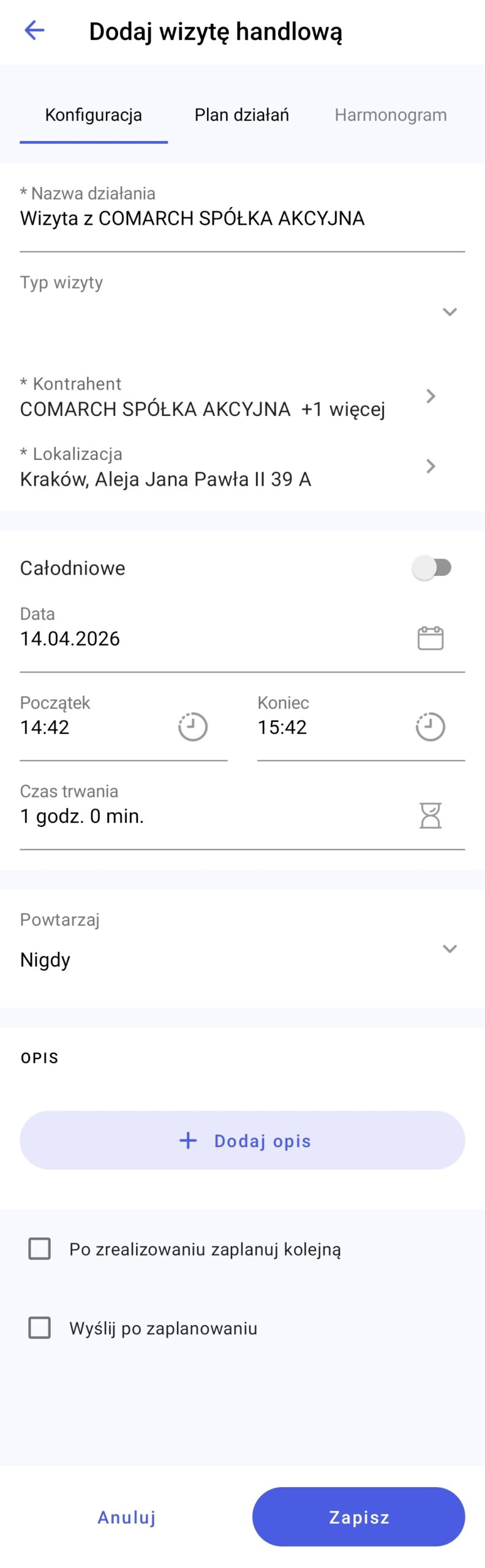Enable the Całodniowe switch

click(431, 568)
